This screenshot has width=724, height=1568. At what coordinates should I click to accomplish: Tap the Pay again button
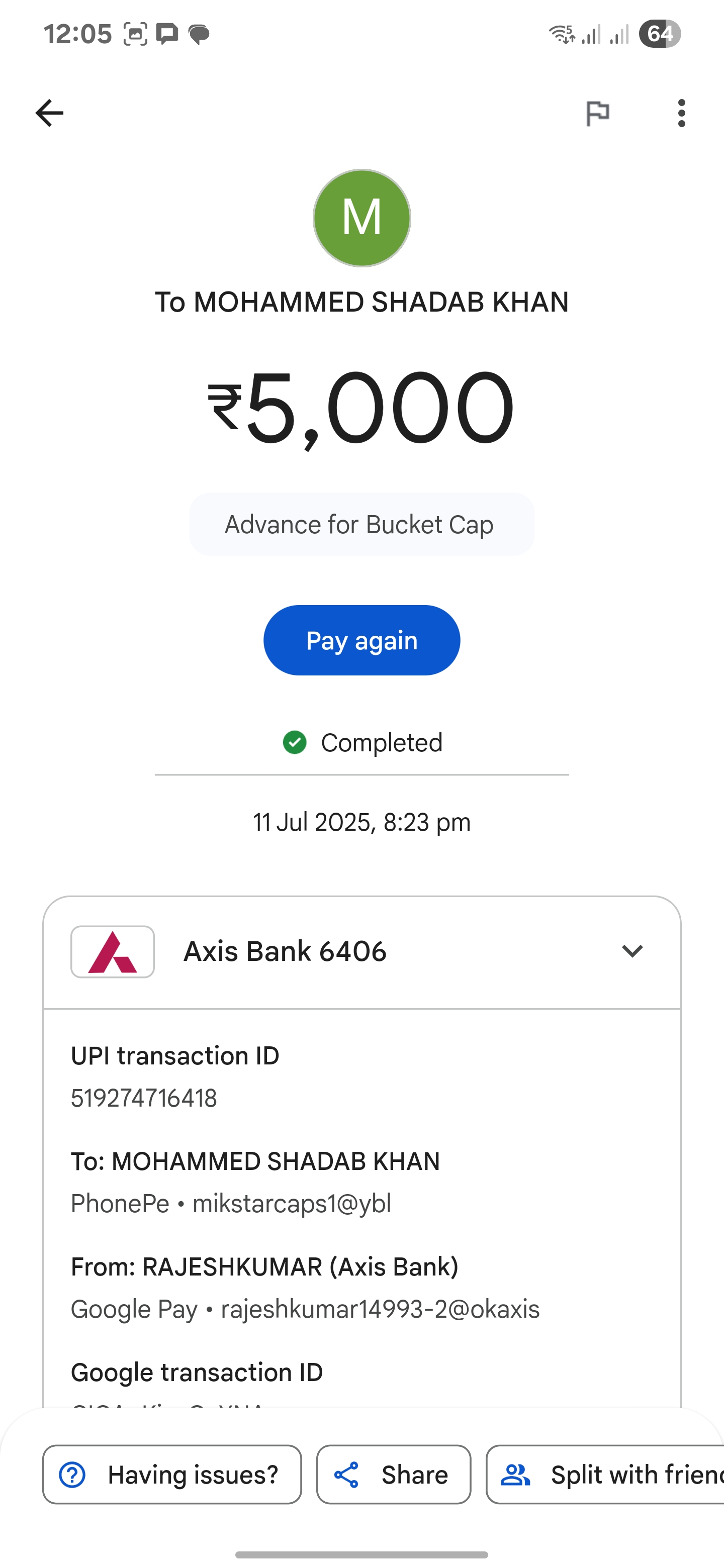tap(361, 640)
